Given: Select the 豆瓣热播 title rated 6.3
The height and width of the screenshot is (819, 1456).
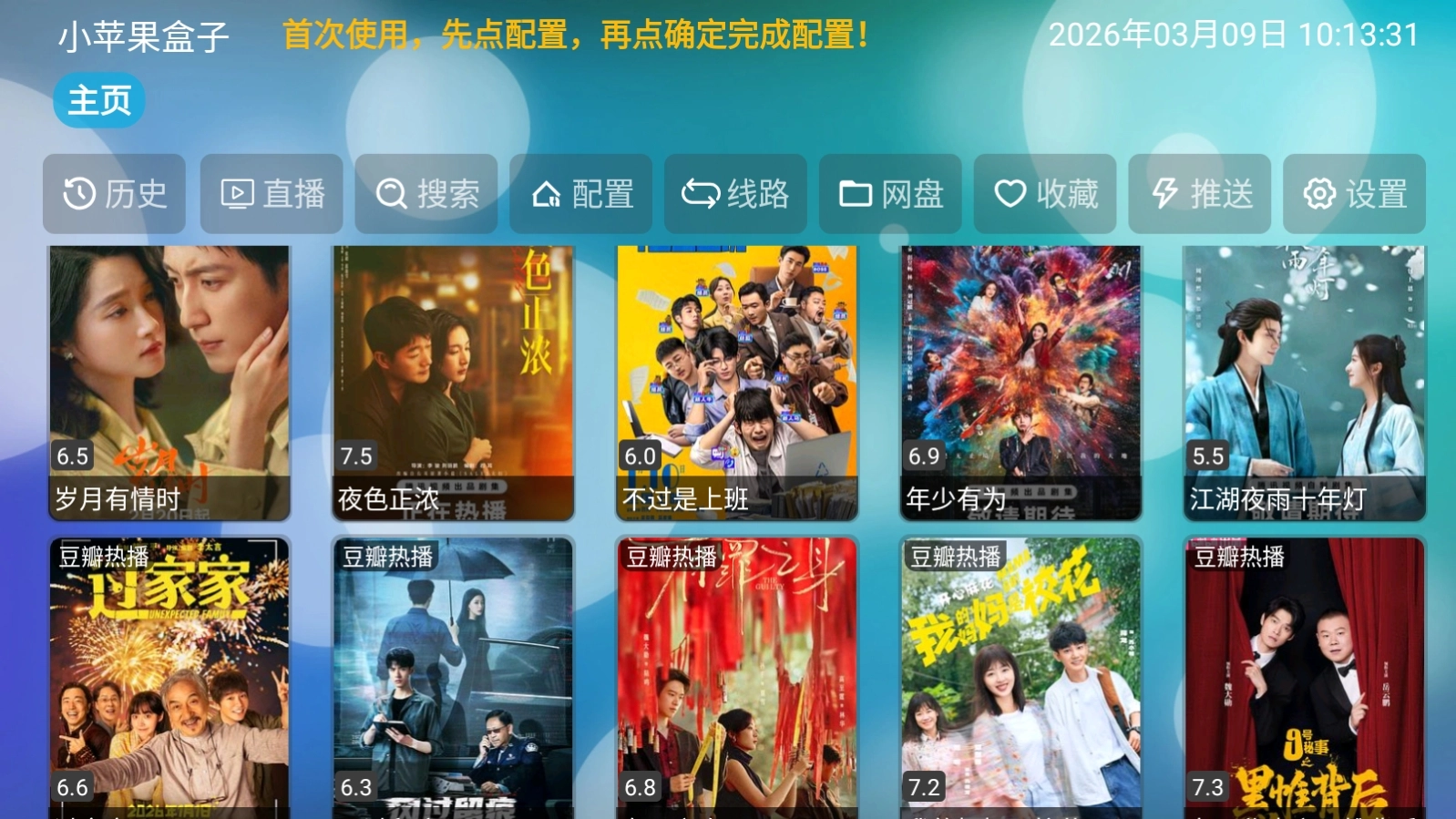Looking at the screenshot, I should (453, 676).
